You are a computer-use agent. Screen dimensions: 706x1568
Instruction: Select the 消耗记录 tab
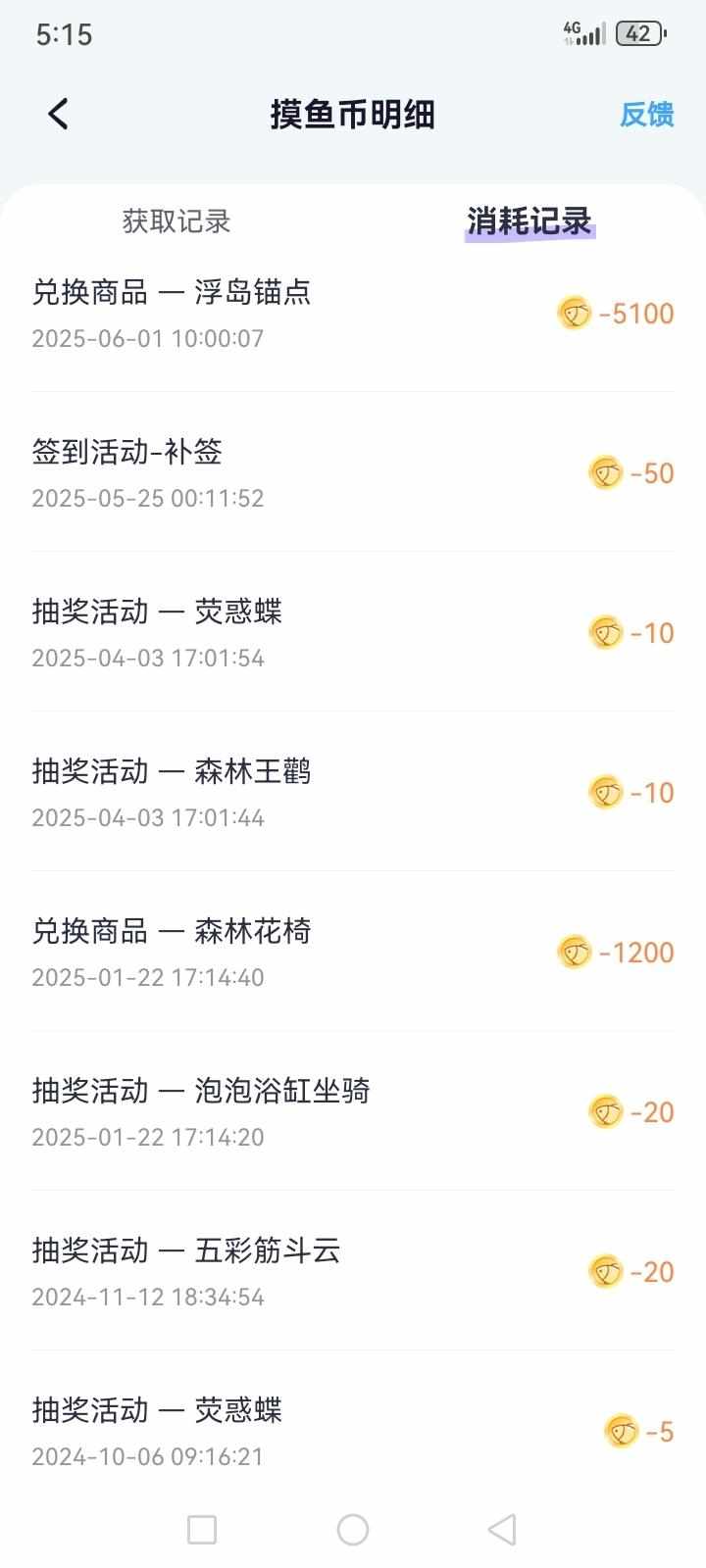click(529, 221)
